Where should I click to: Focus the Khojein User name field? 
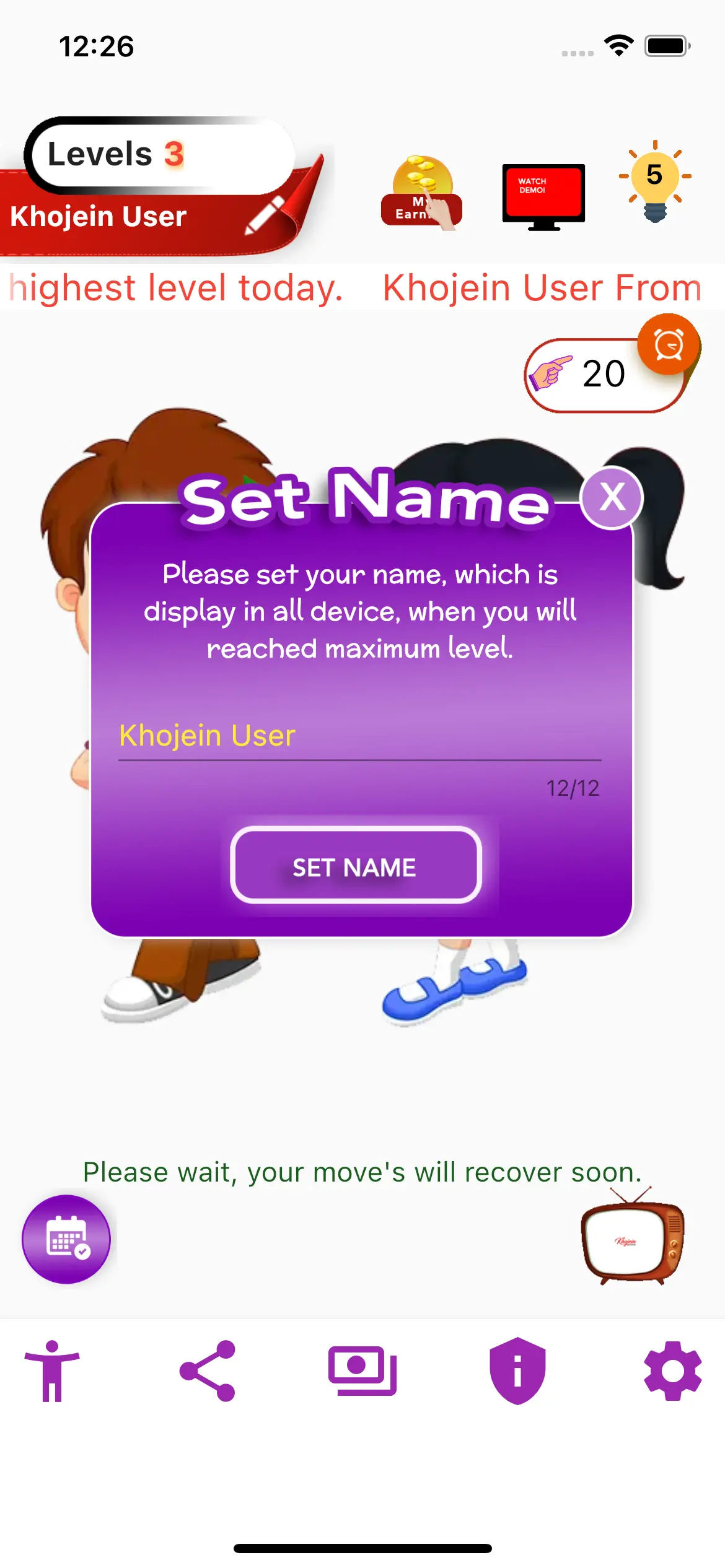(x=359, y=736)
